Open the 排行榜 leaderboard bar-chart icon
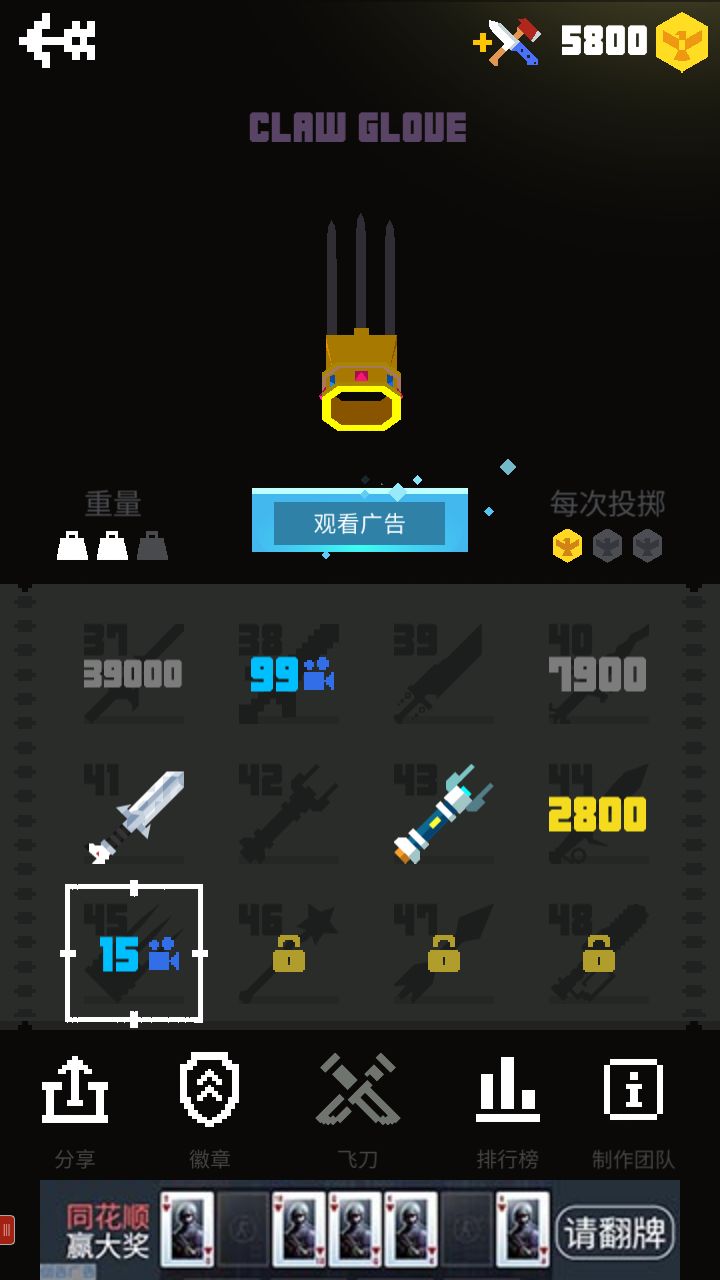This screenshot has height=1280, width=720. [508, 1090]
